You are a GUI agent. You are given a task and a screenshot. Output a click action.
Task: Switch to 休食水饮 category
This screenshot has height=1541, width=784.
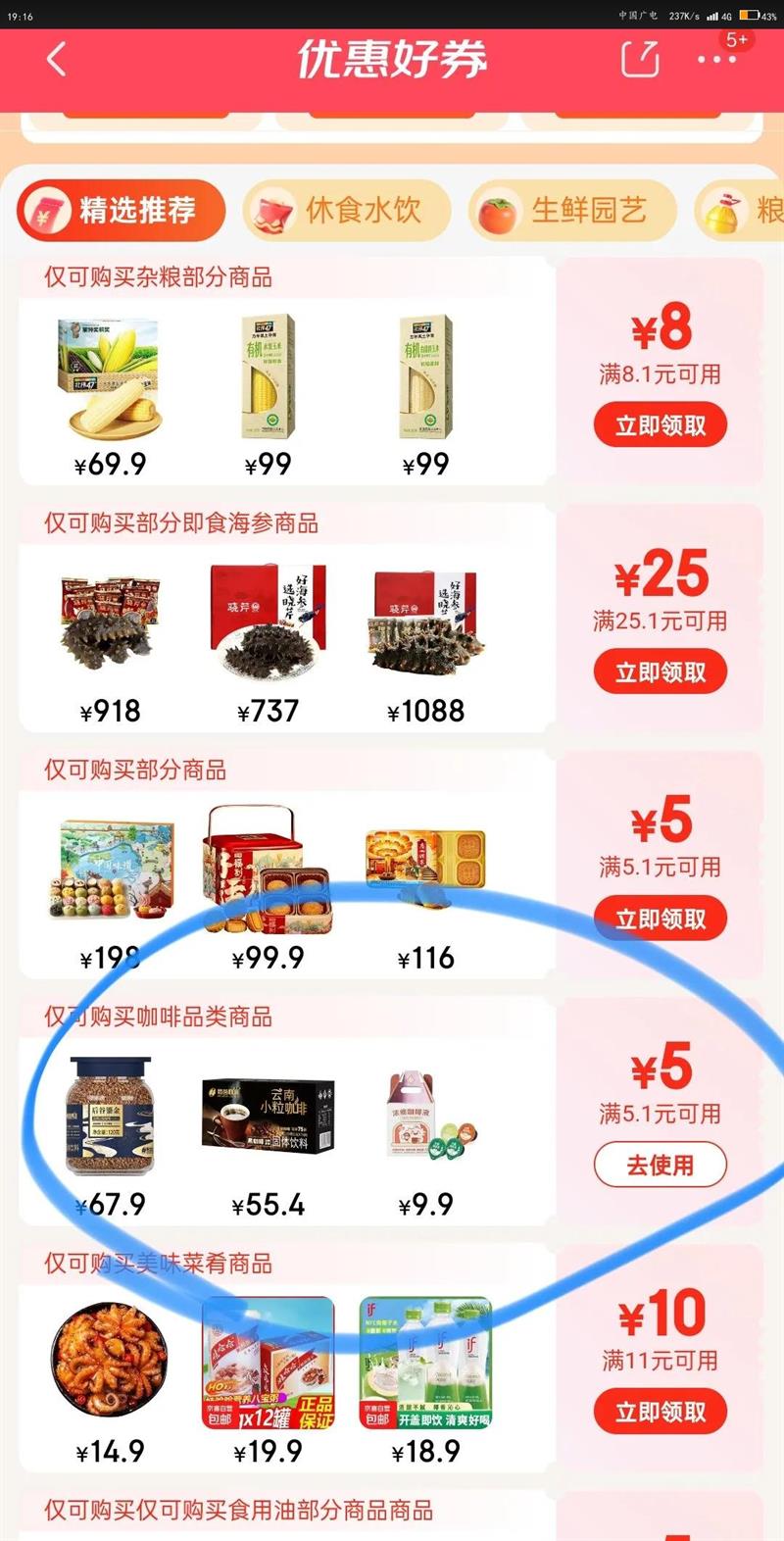[347, 211]
